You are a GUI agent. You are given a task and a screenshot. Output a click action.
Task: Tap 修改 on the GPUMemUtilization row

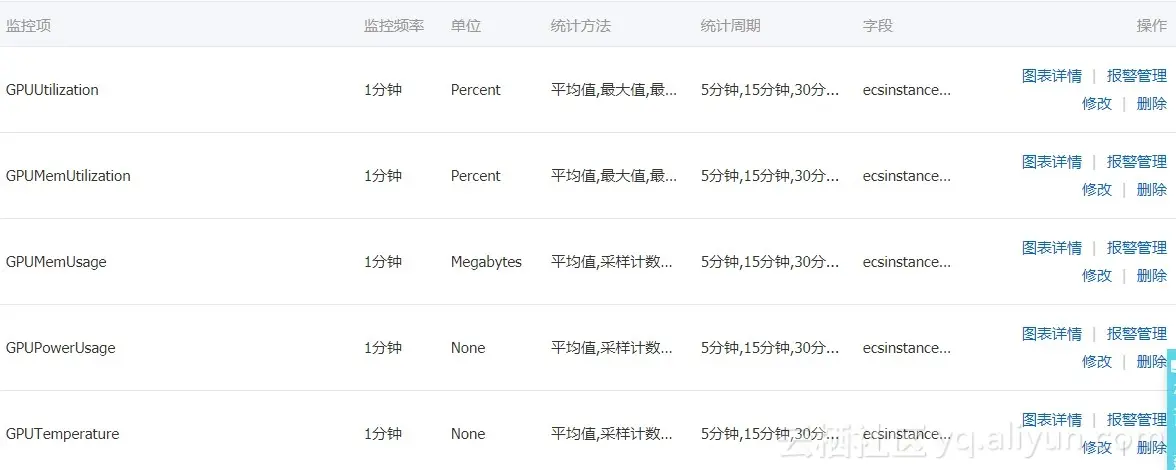coord(1096,189)
